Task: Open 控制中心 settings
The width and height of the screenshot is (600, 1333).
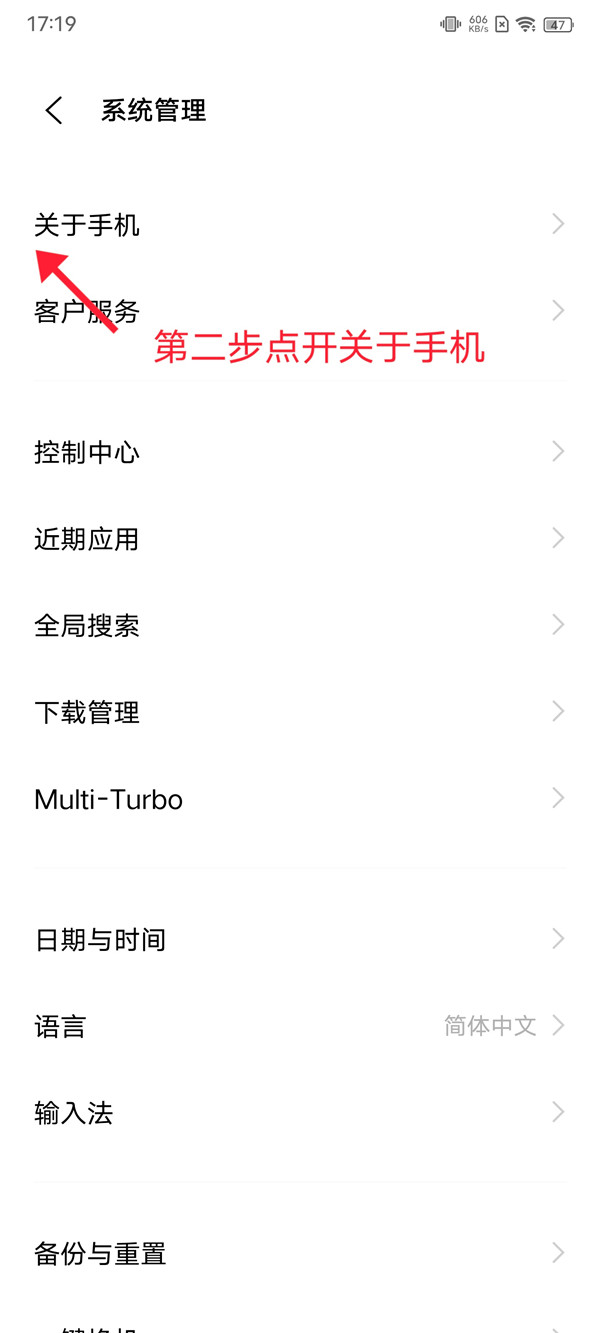Action: tap(300, 452)
